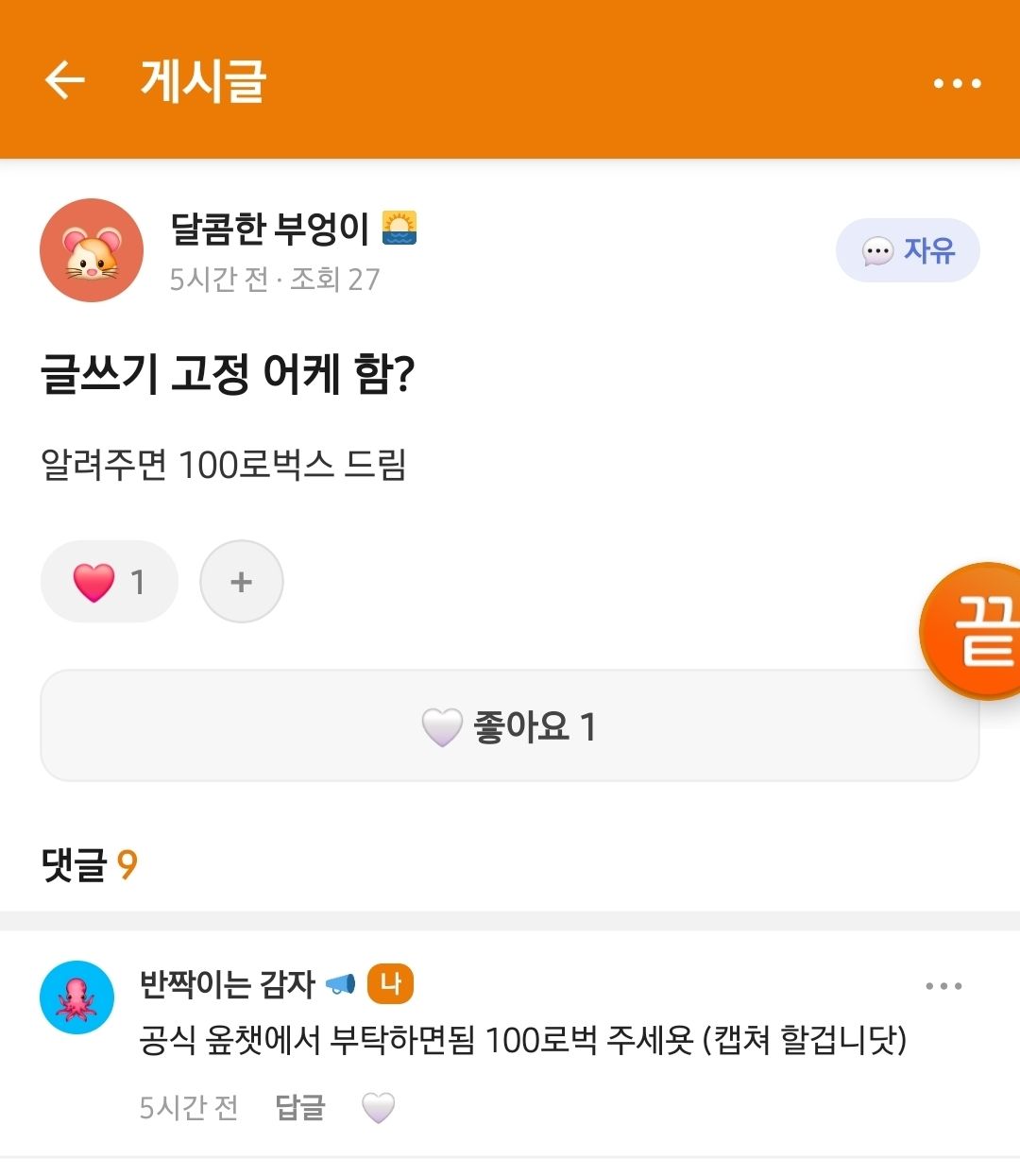
Task: Like the post with 좋아요 1 button
Action: (509, 726)
